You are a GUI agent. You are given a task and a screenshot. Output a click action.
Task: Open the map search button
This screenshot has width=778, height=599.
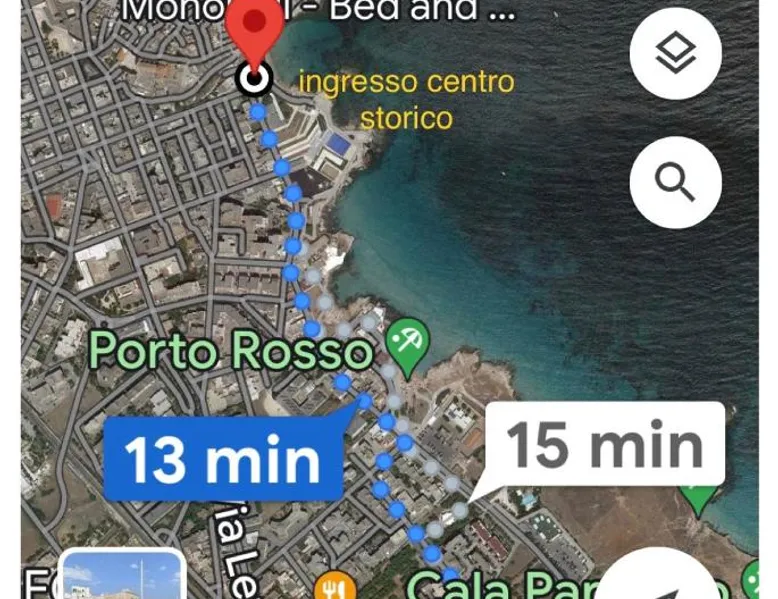tap(675, 182)
